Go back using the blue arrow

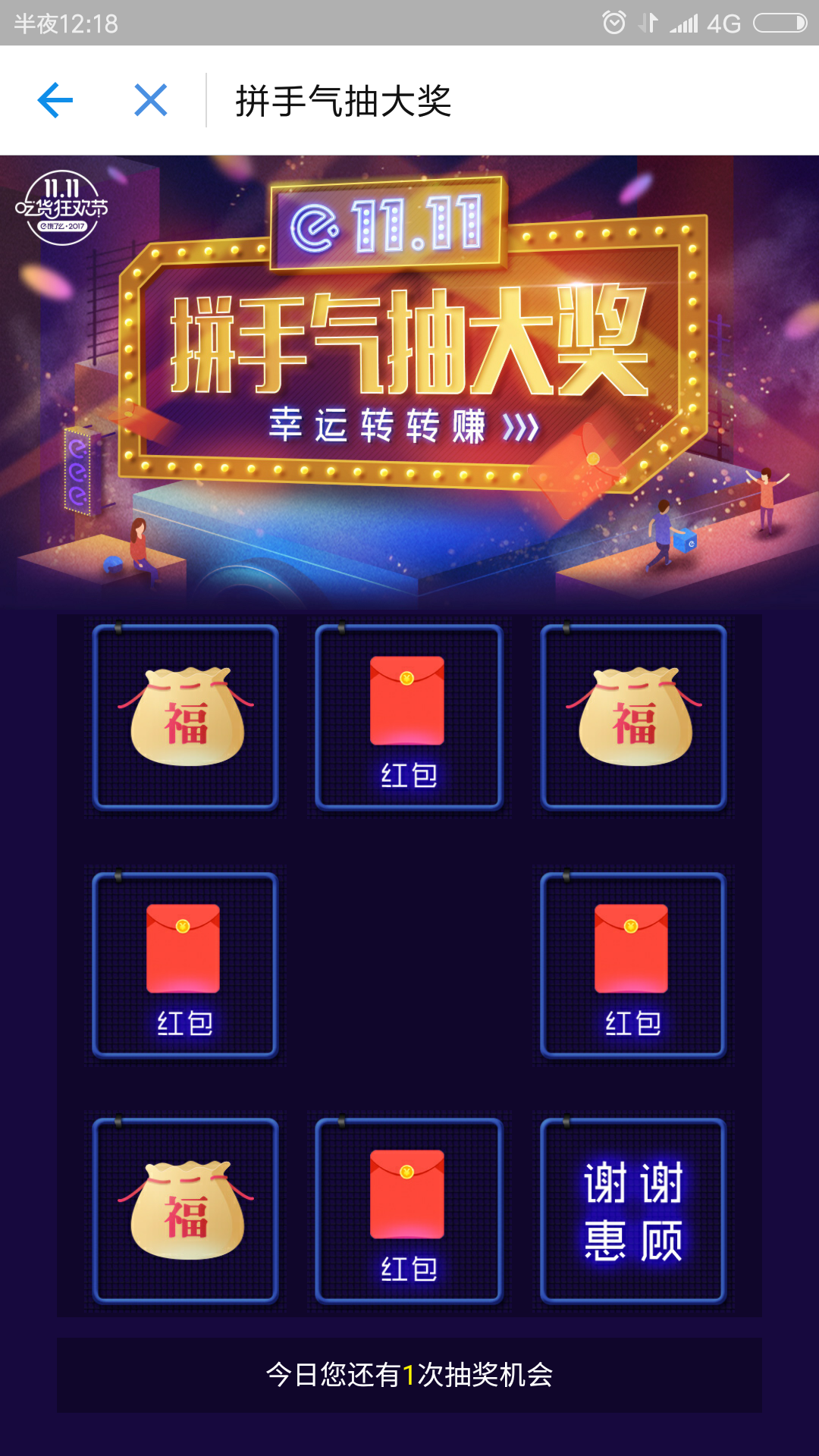(55, 100)
